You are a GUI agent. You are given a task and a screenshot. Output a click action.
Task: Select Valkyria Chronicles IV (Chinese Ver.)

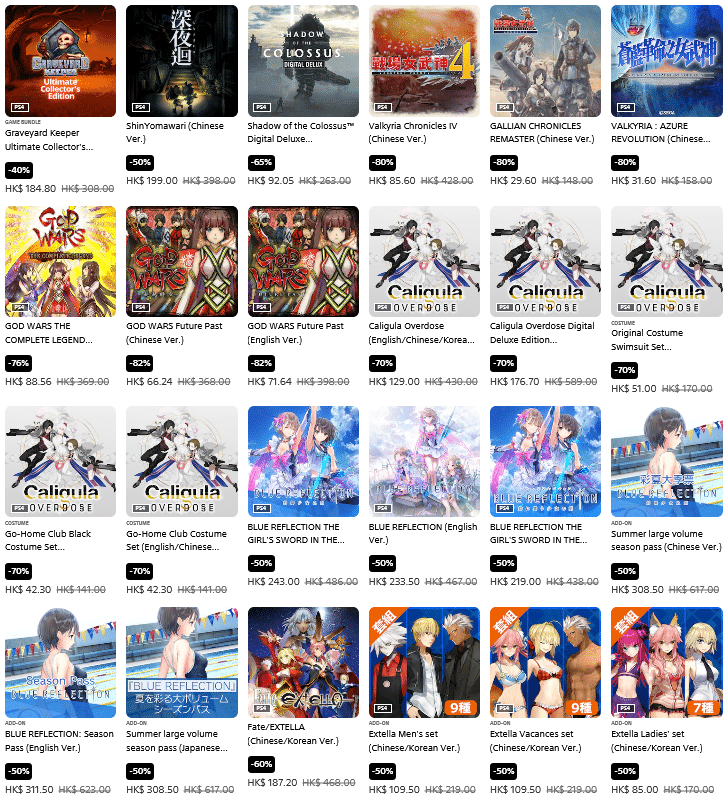coord(424,60)
